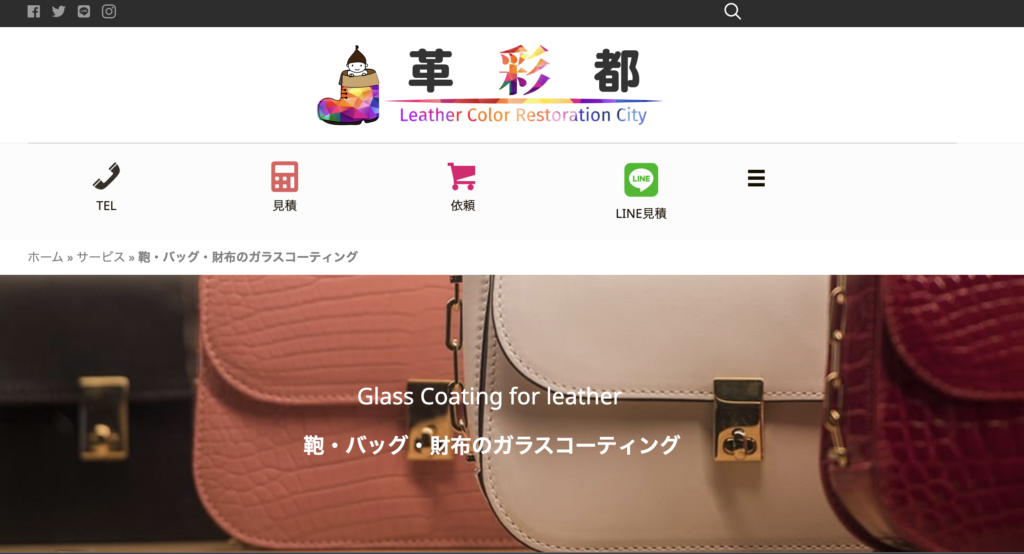Go to homepage via the 革彩都 logo
1024x554 pixels.
[x=490, y=86]
